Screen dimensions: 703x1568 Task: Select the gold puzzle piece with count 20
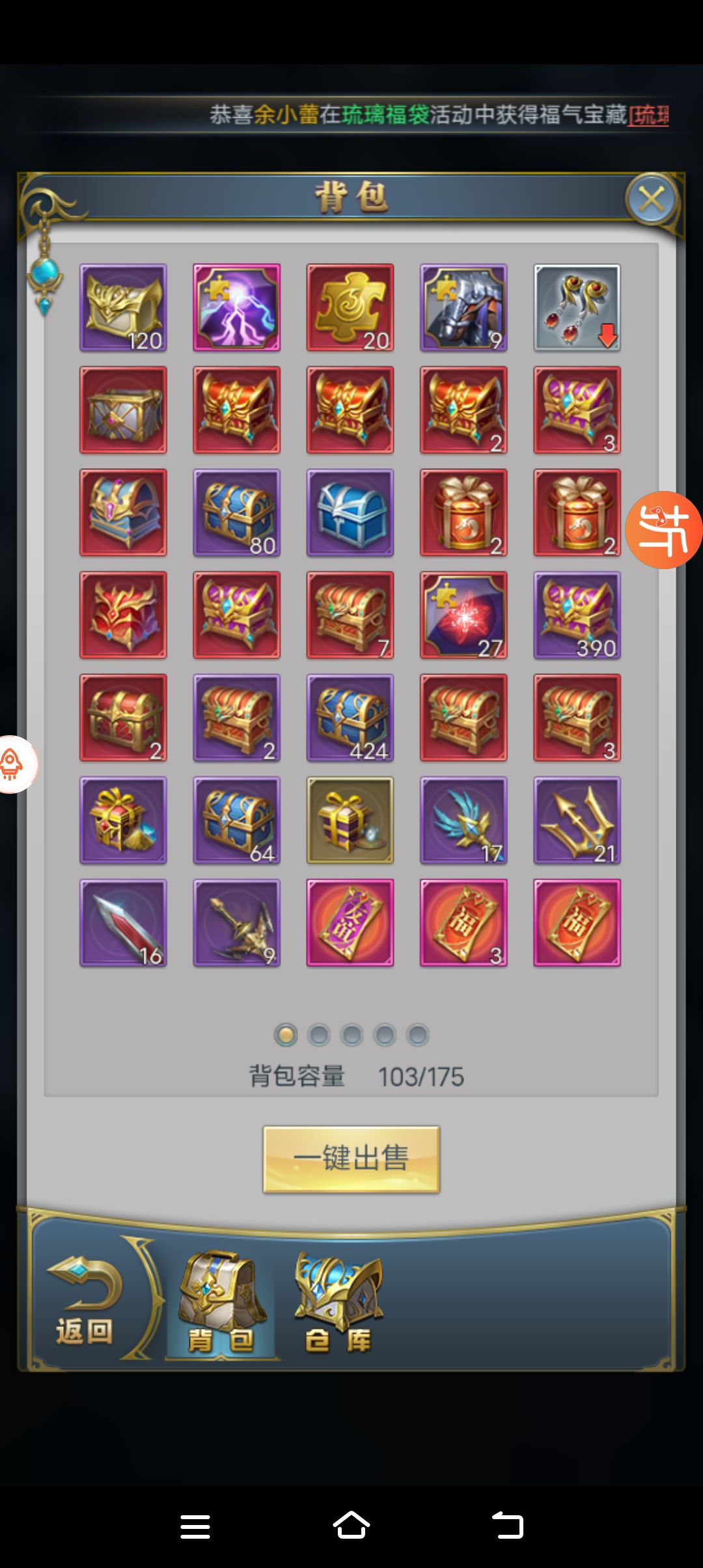click(x=350, y=307)
